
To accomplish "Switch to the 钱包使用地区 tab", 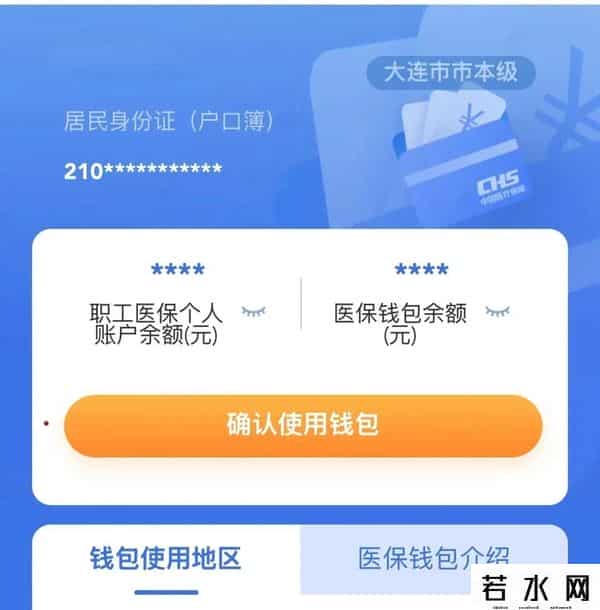I will tap(166, 559).
